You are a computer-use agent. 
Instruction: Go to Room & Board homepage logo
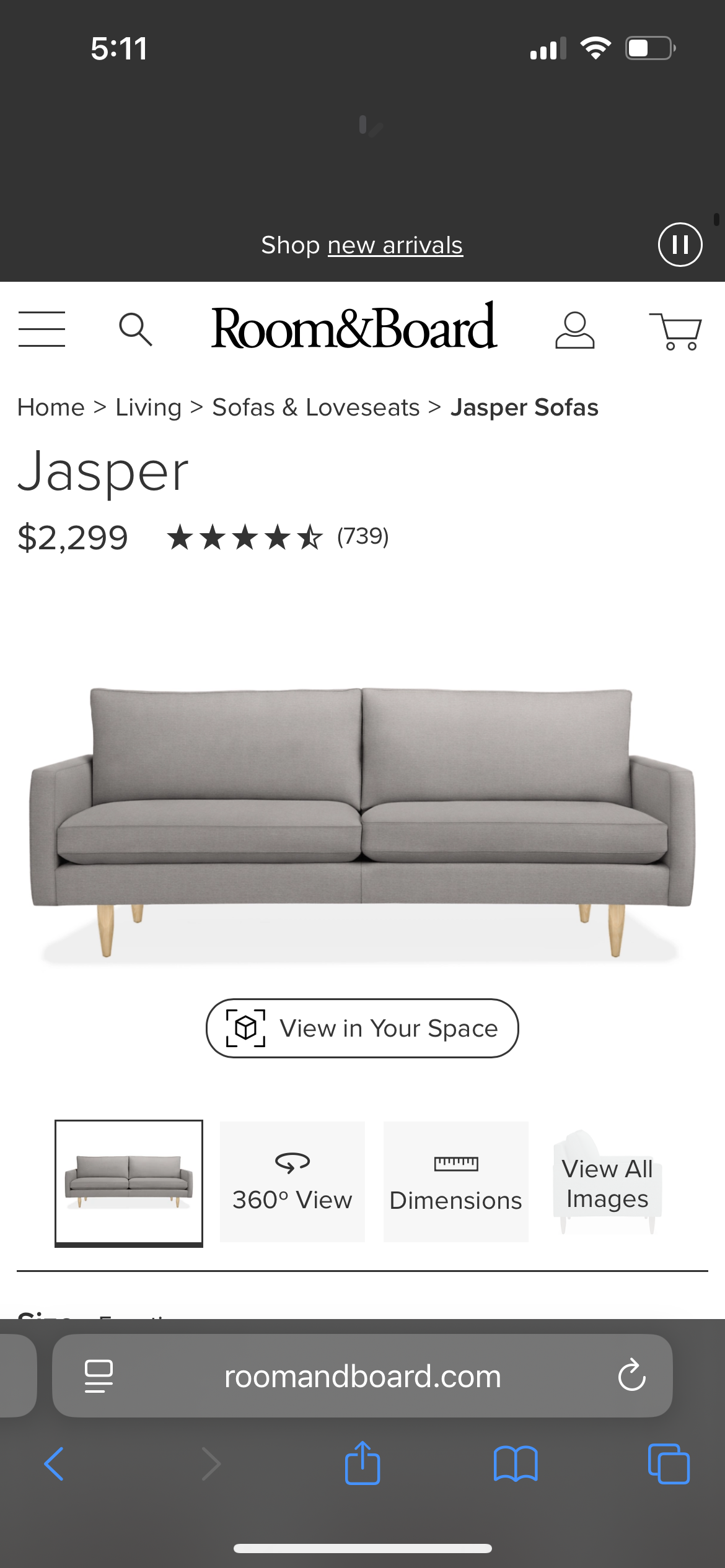[x=354, y=328]
